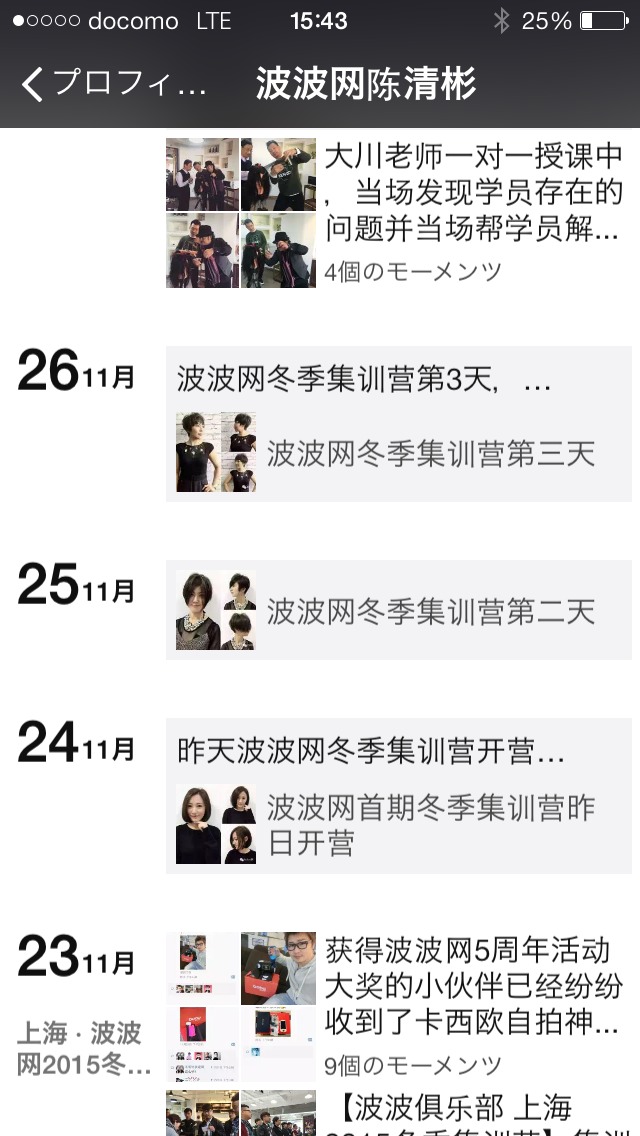Open the 大川老师一对一授课中 post

click(x=399, y=213)
